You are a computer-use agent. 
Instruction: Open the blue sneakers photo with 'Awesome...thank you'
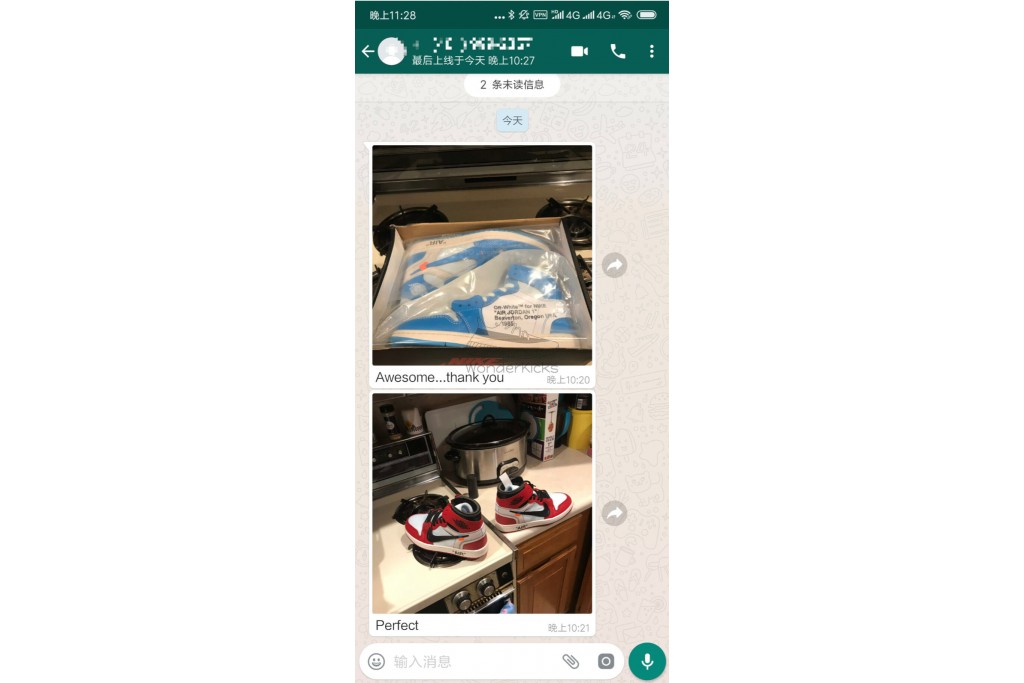[x=482, y=255]
